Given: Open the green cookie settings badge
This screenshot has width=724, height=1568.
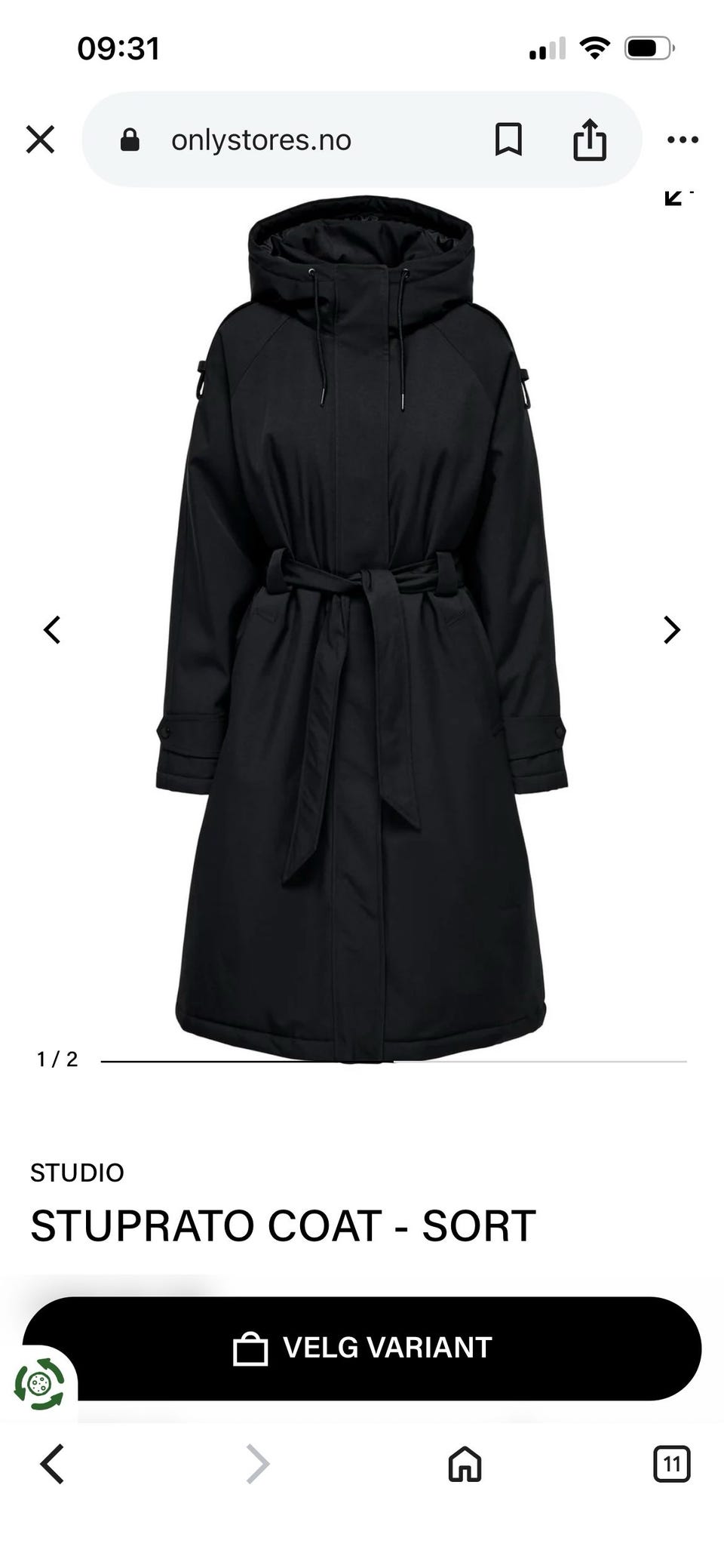Looking at the screenshot, I should coord(39,1384).
